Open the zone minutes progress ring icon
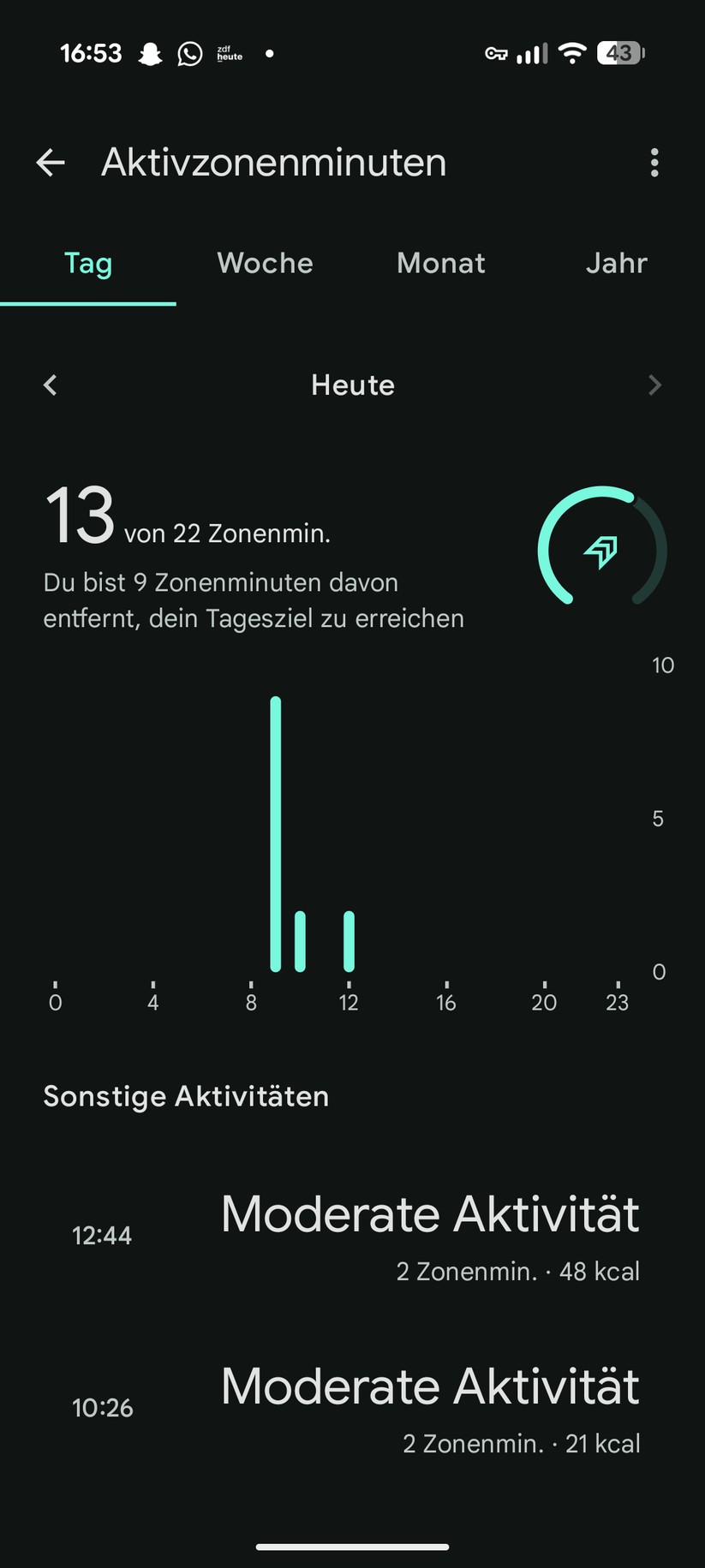 tap(602, 551)
